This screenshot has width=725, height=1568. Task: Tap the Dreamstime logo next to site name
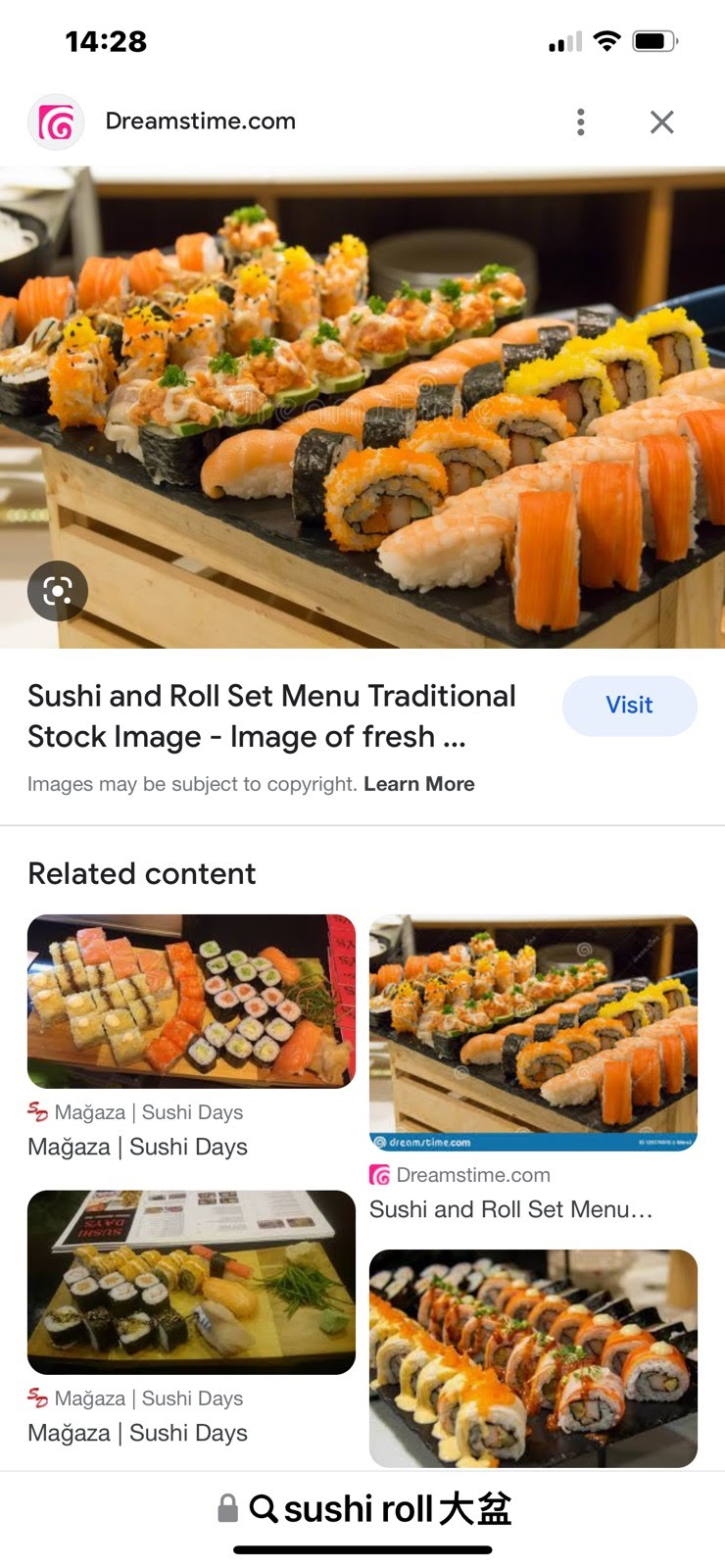(56, 121)
